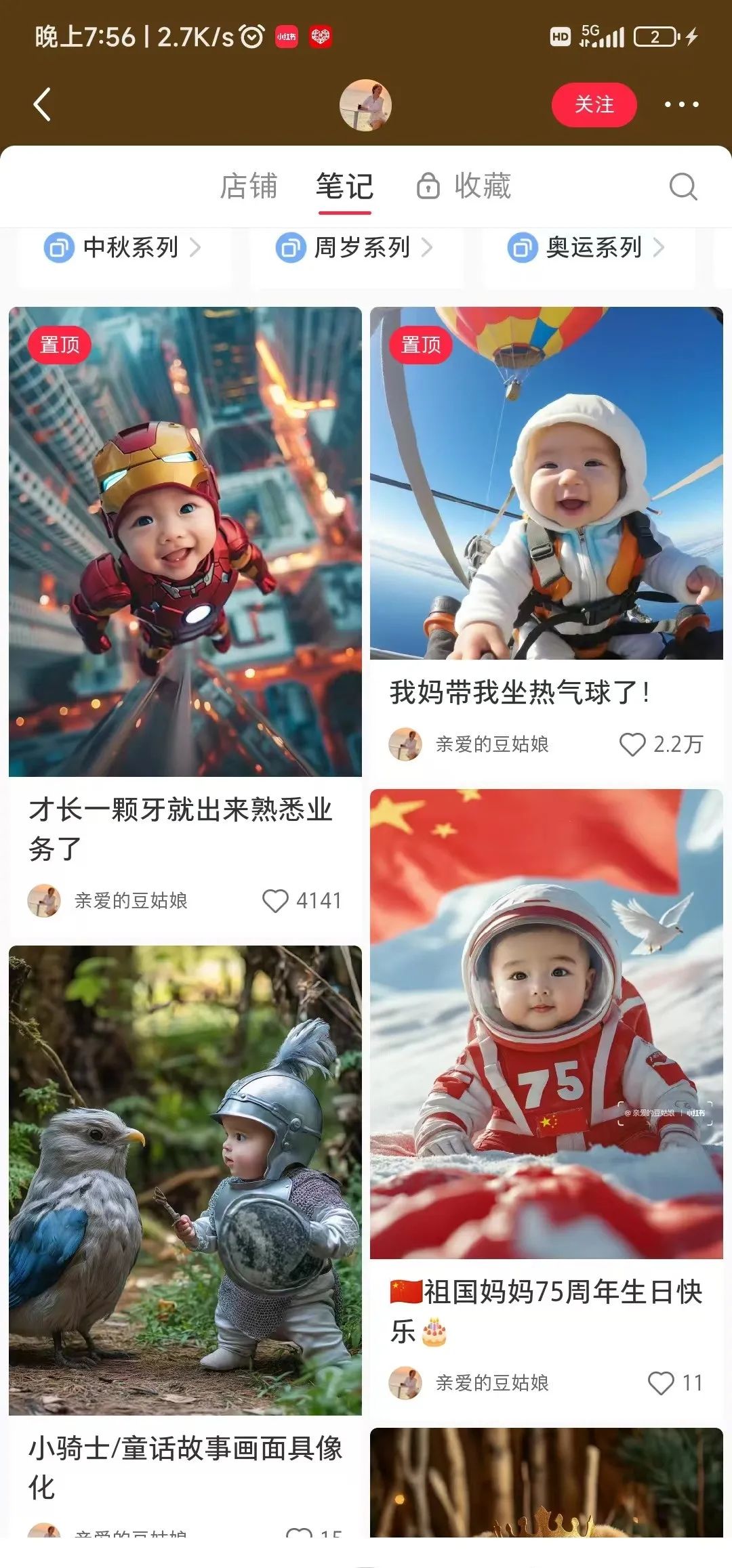Viewport: 732px width, 1568px height.
Task: Like the hot air balloon note
Action: (632, 744)
